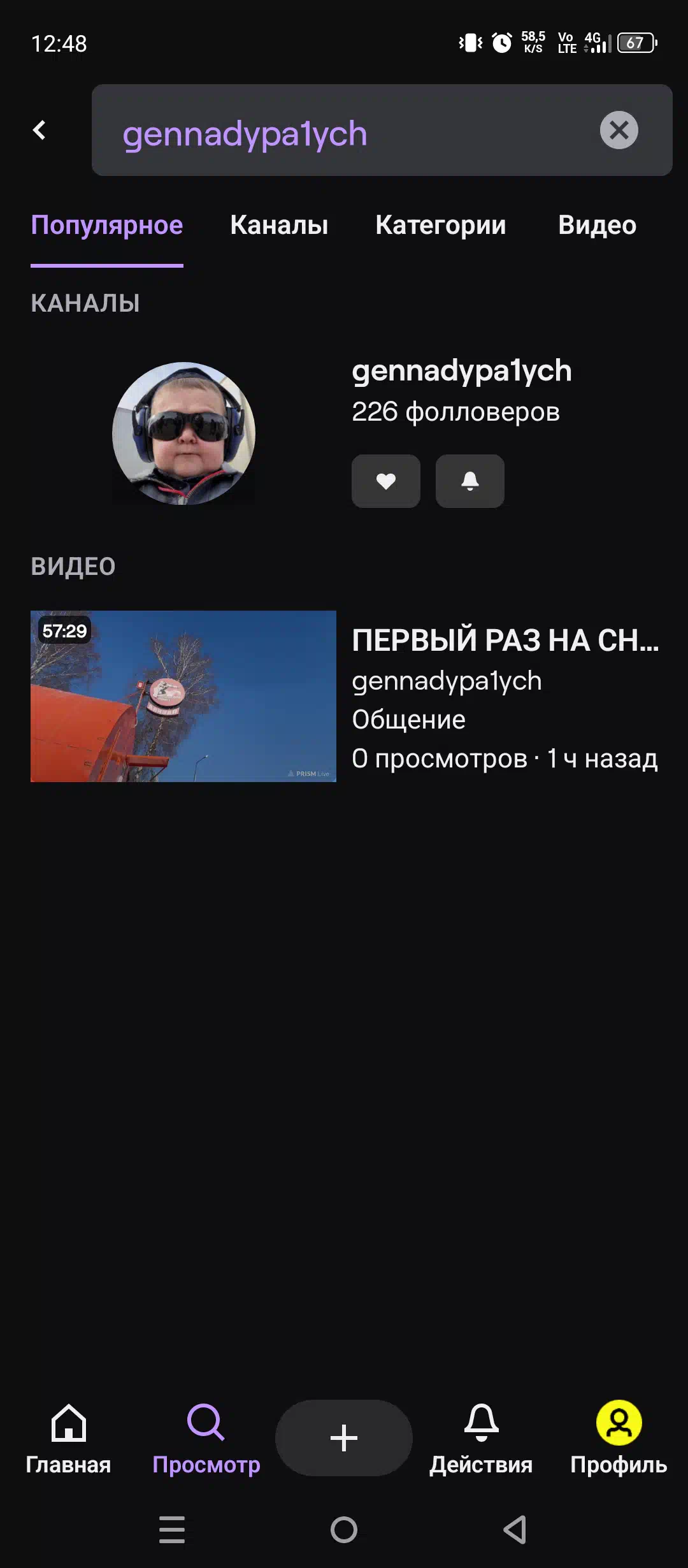Play the 57:29 video ПЕРВЫЙ РАЗ НА СН...

(x=183, y=696)
